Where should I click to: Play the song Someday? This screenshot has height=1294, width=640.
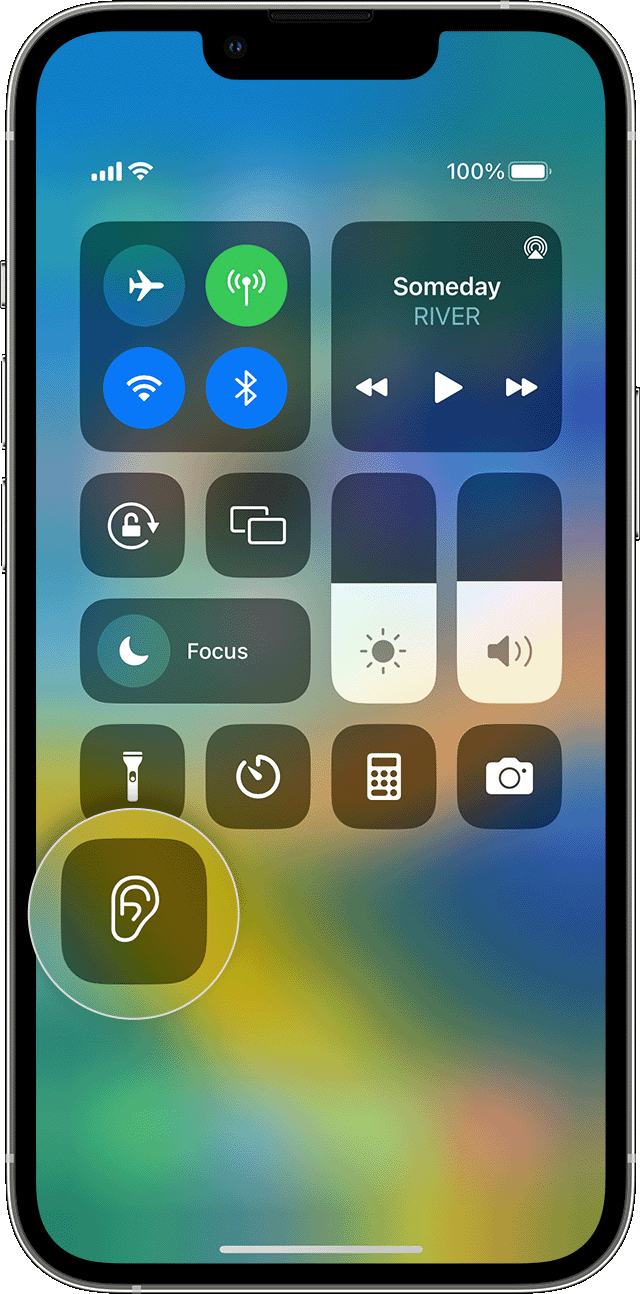(447, 388)
